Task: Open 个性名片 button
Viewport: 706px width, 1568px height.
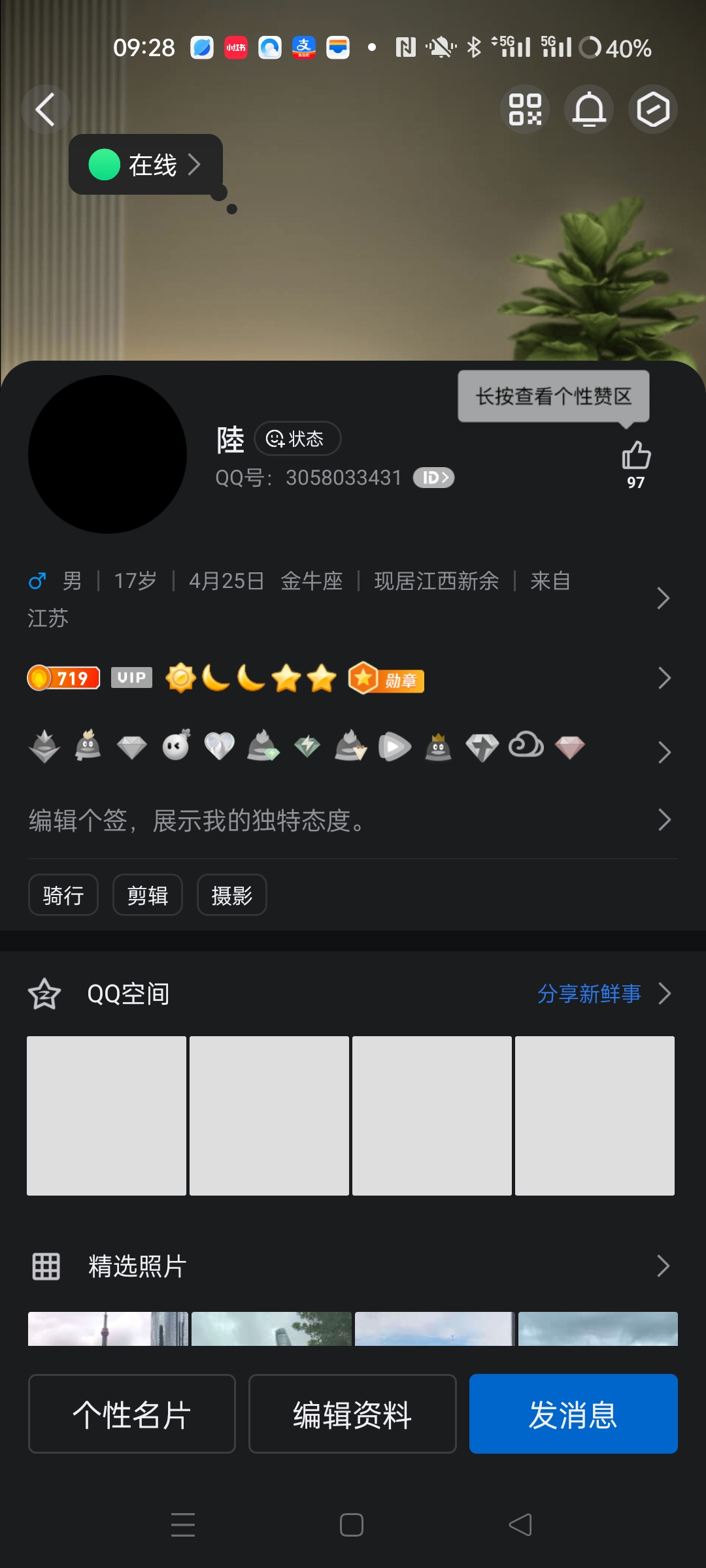Action: click(x=132, y=1414)
